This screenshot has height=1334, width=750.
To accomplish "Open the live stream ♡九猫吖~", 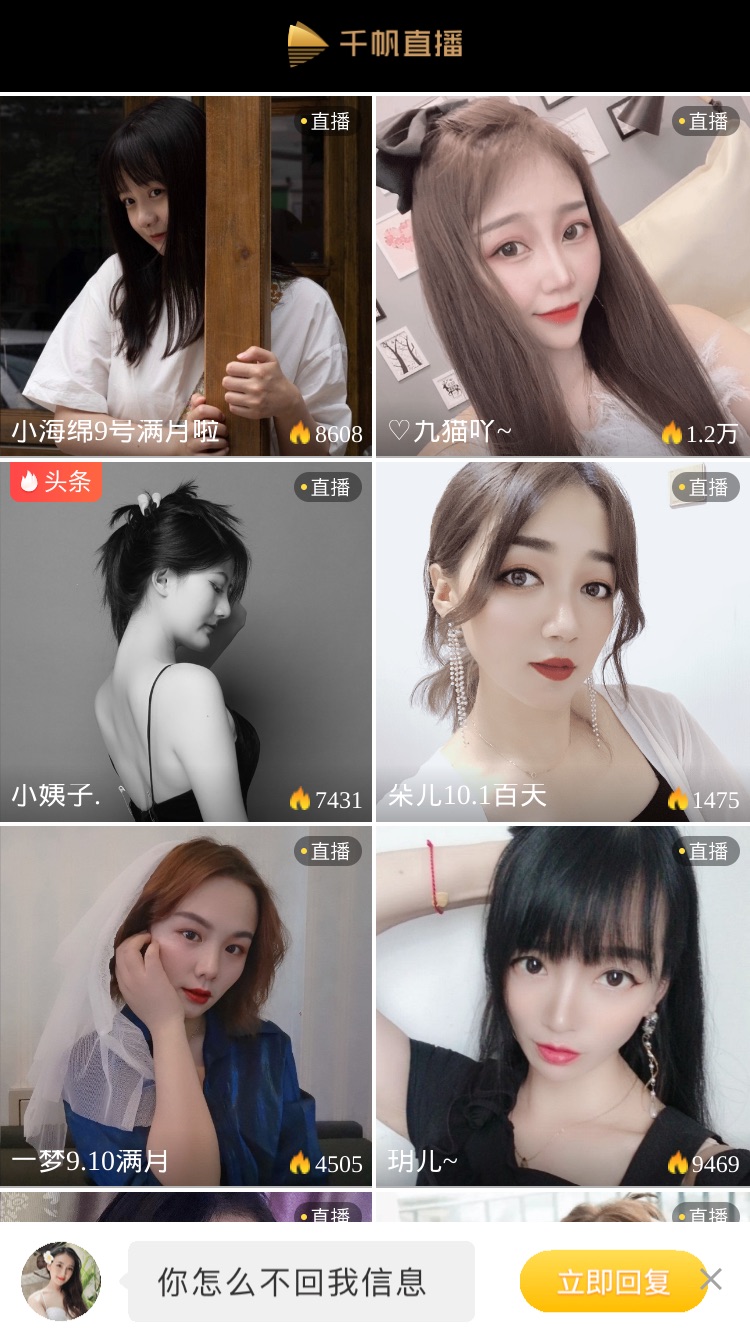I will click(563, 276).
